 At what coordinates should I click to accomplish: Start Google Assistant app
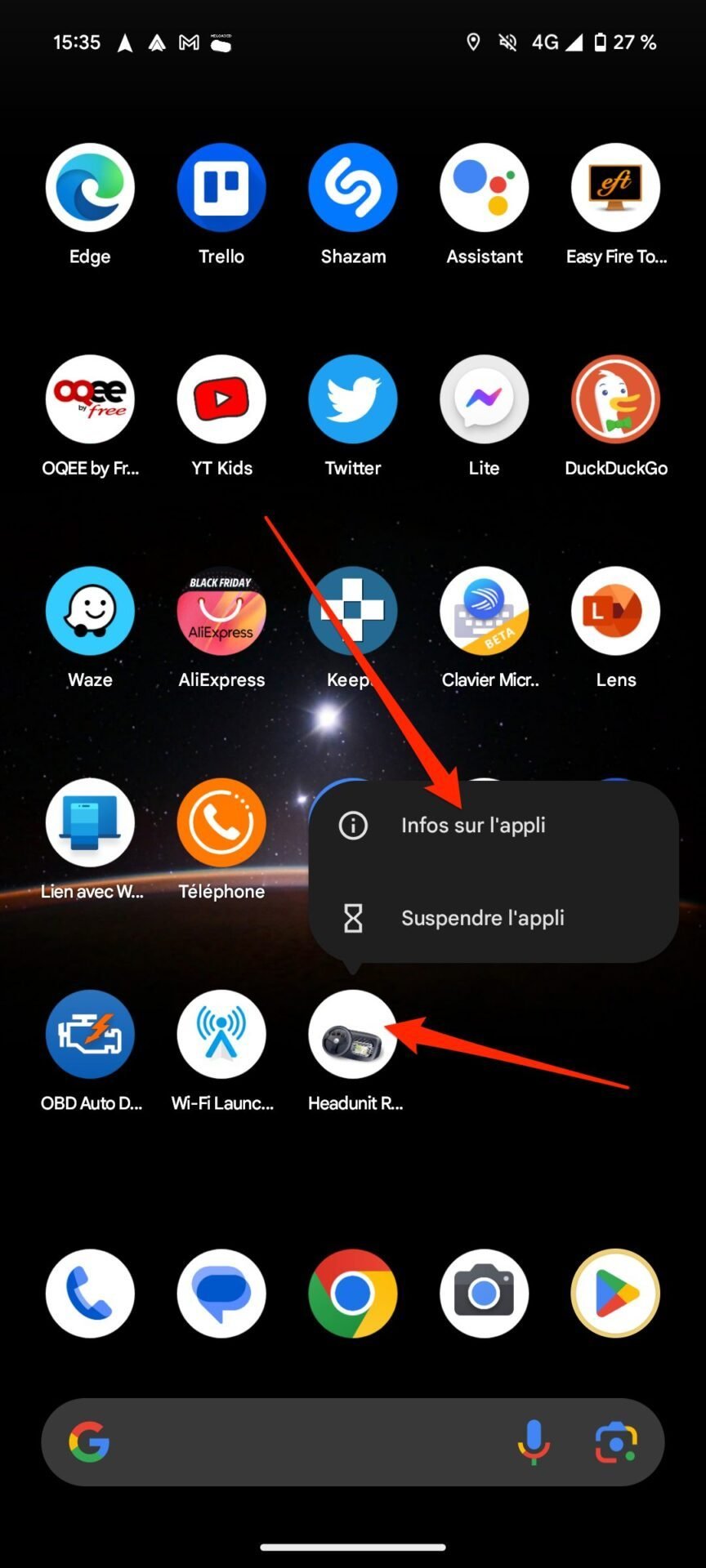point(485,188)
